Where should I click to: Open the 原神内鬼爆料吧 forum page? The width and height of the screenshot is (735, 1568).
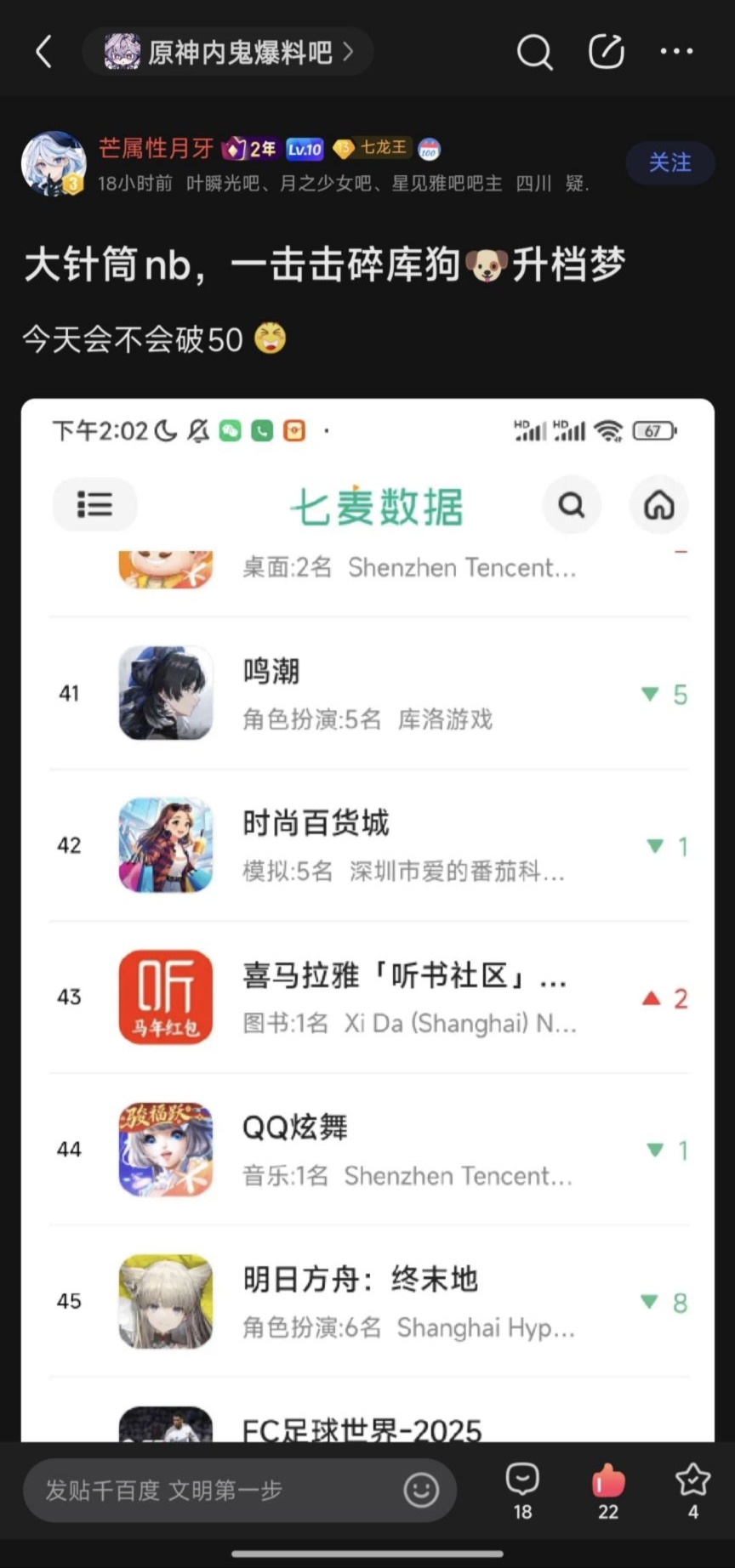point(228,52)
